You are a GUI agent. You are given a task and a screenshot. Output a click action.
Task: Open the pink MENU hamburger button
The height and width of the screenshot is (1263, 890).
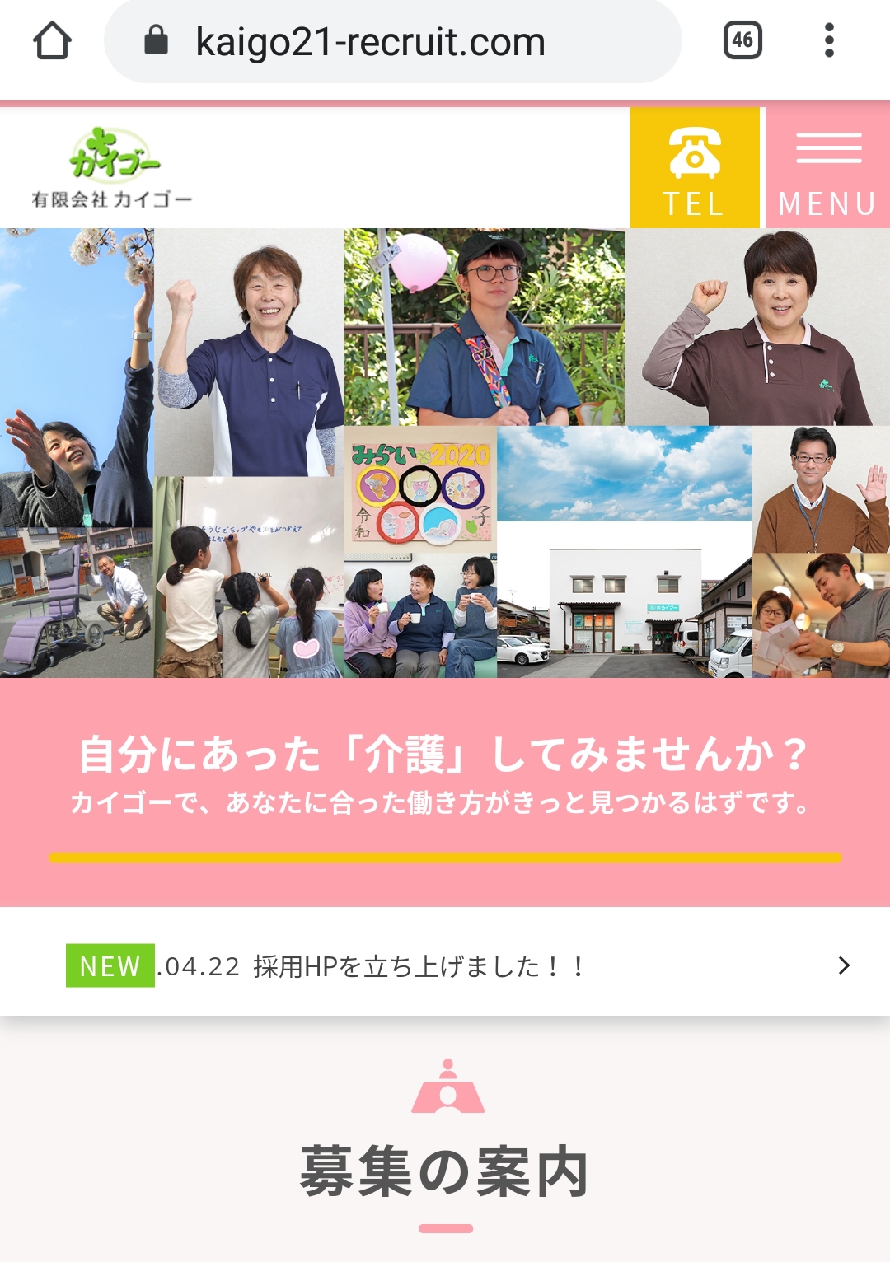(828, 168)
